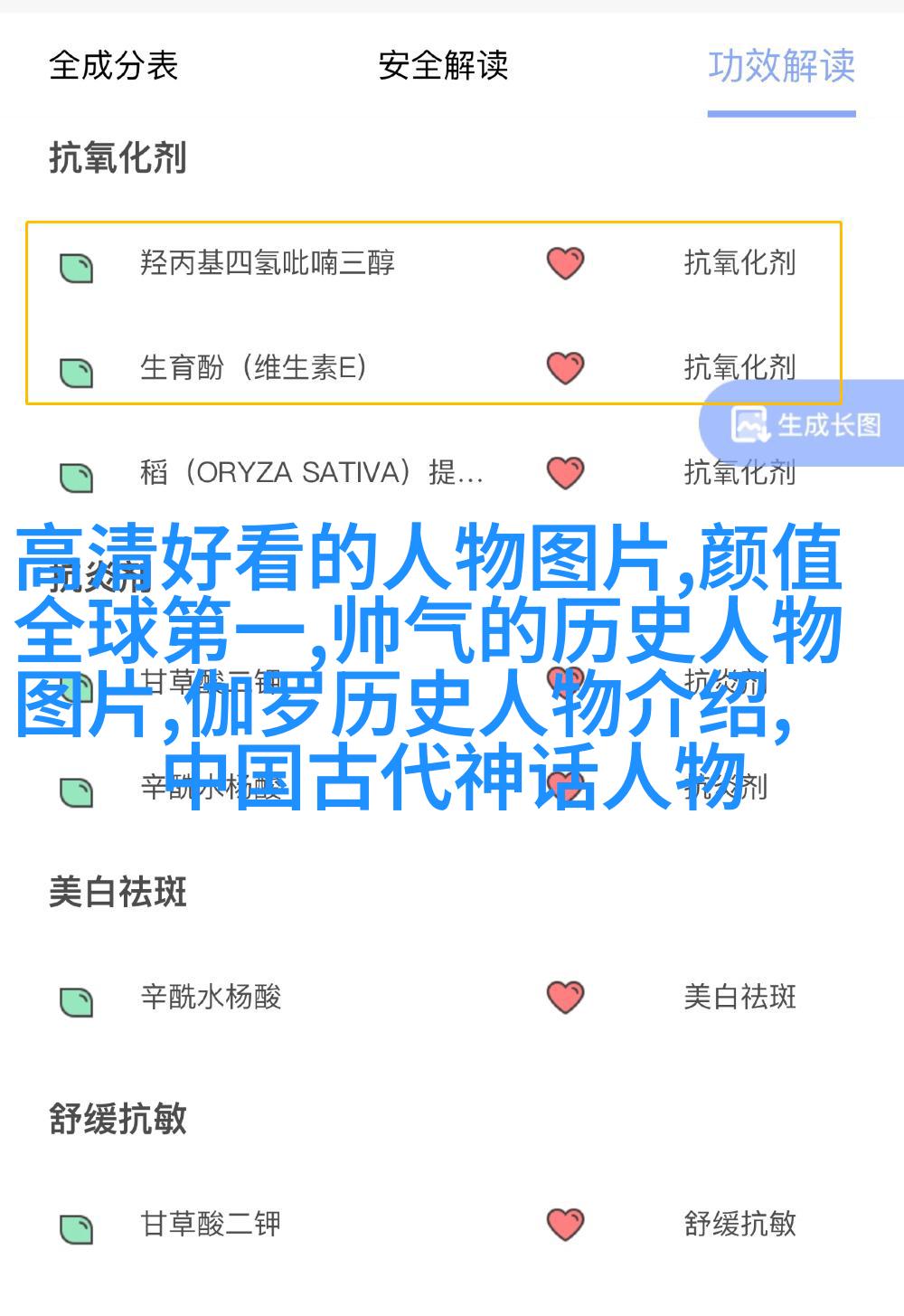
Task: Switch to the 全成分表 tab
Action: pos(113,66)
